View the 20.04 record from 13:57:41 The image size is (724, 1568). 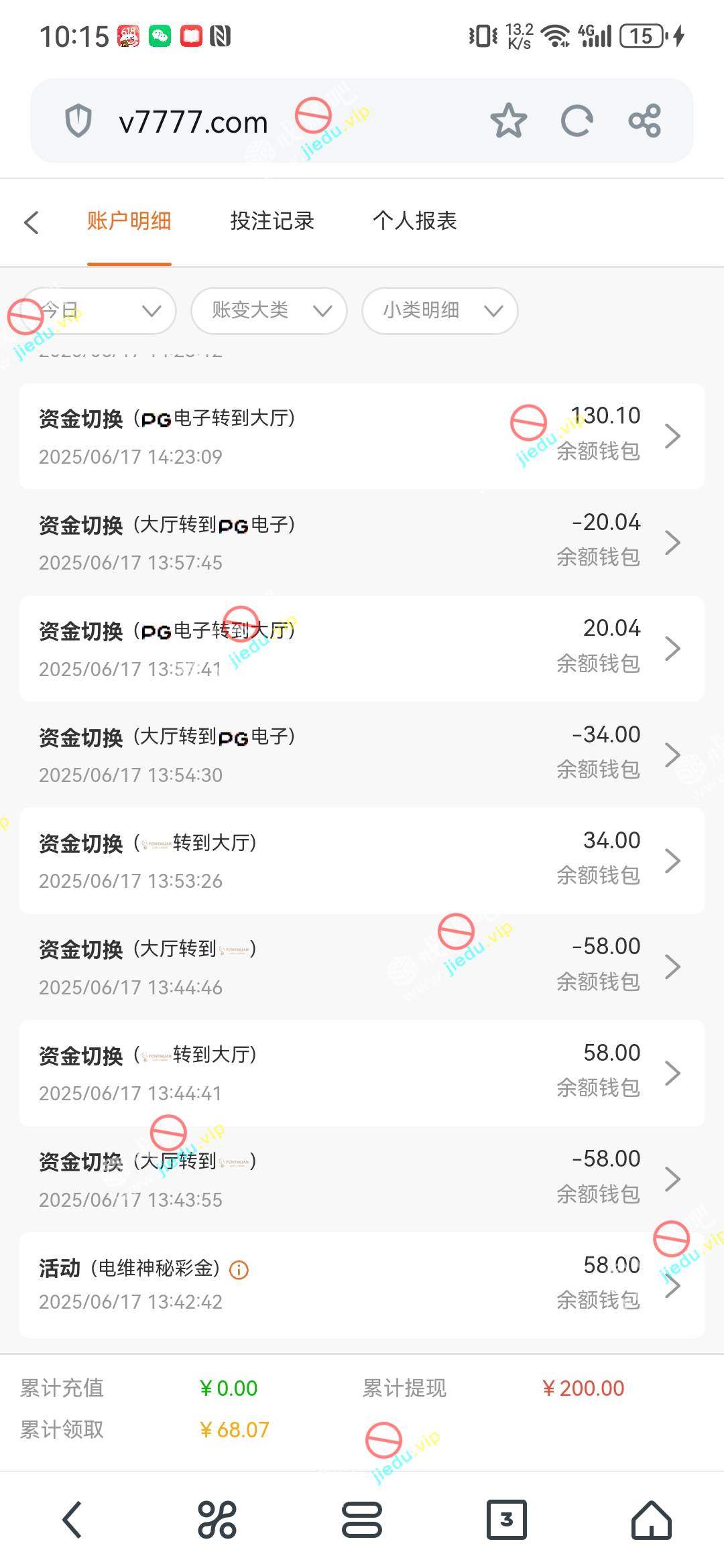point(362,649)
